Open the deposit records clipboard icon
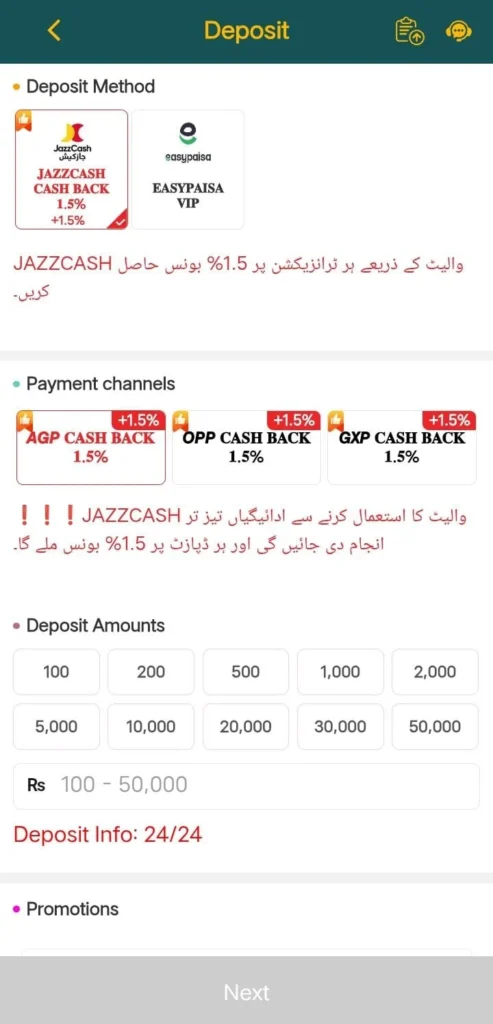Image resolution: width=493 pixels, height=1024 pixels. click(x=410, y=31)
